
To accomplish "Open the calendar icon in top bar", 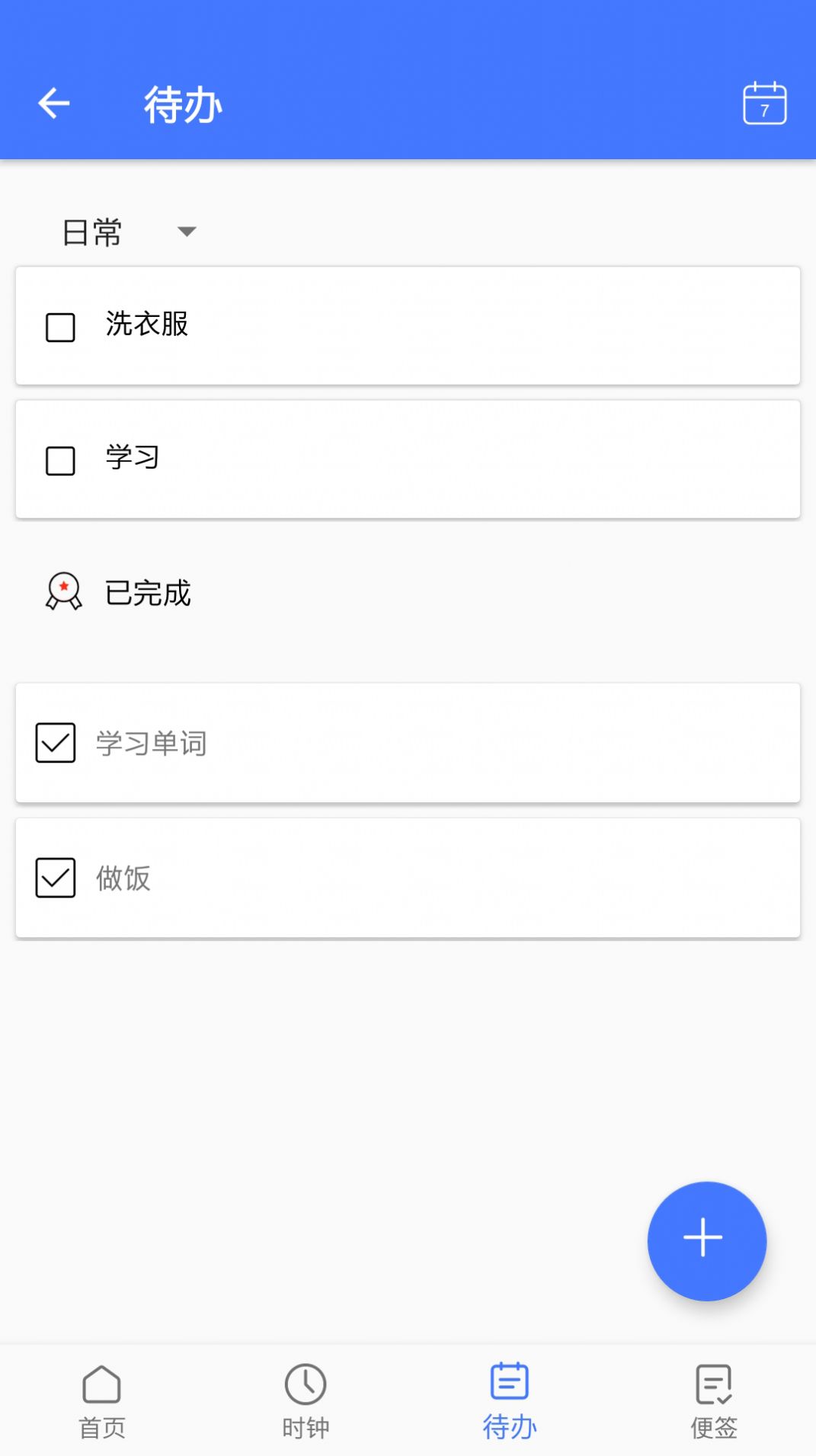I will [764, 104].
